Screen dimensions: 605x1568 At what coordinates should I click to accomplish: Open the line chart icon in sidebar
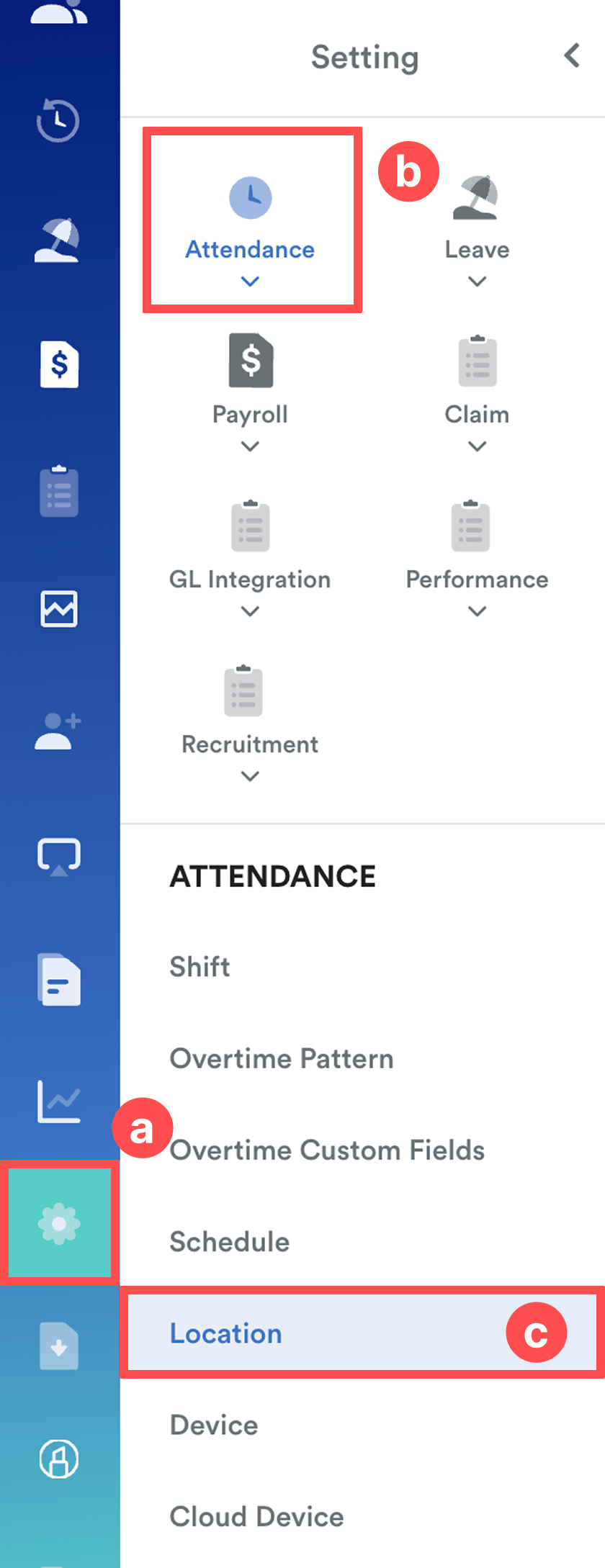[x=58, y=1101]
